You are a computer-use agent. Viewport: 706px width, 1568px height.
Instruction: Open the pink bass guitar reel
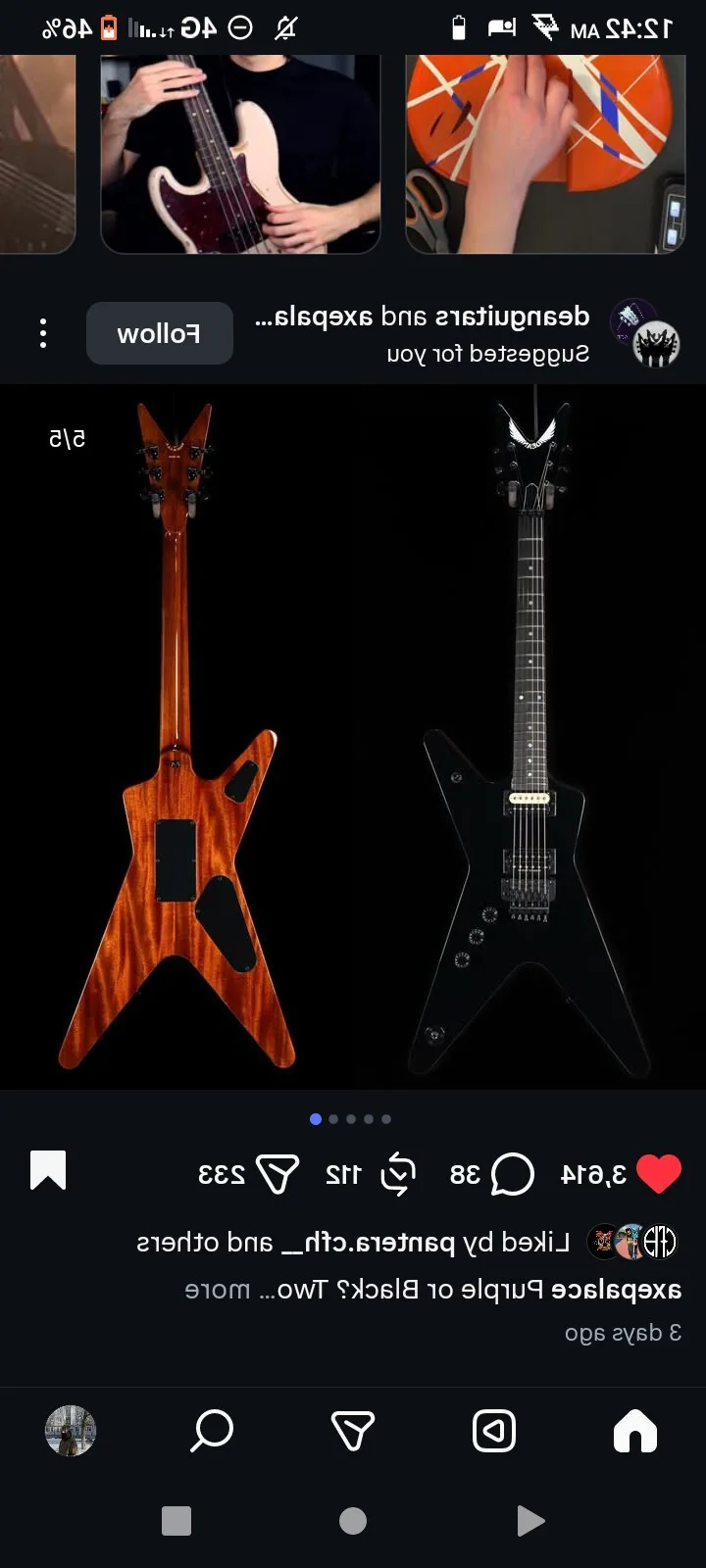[240, 152]
